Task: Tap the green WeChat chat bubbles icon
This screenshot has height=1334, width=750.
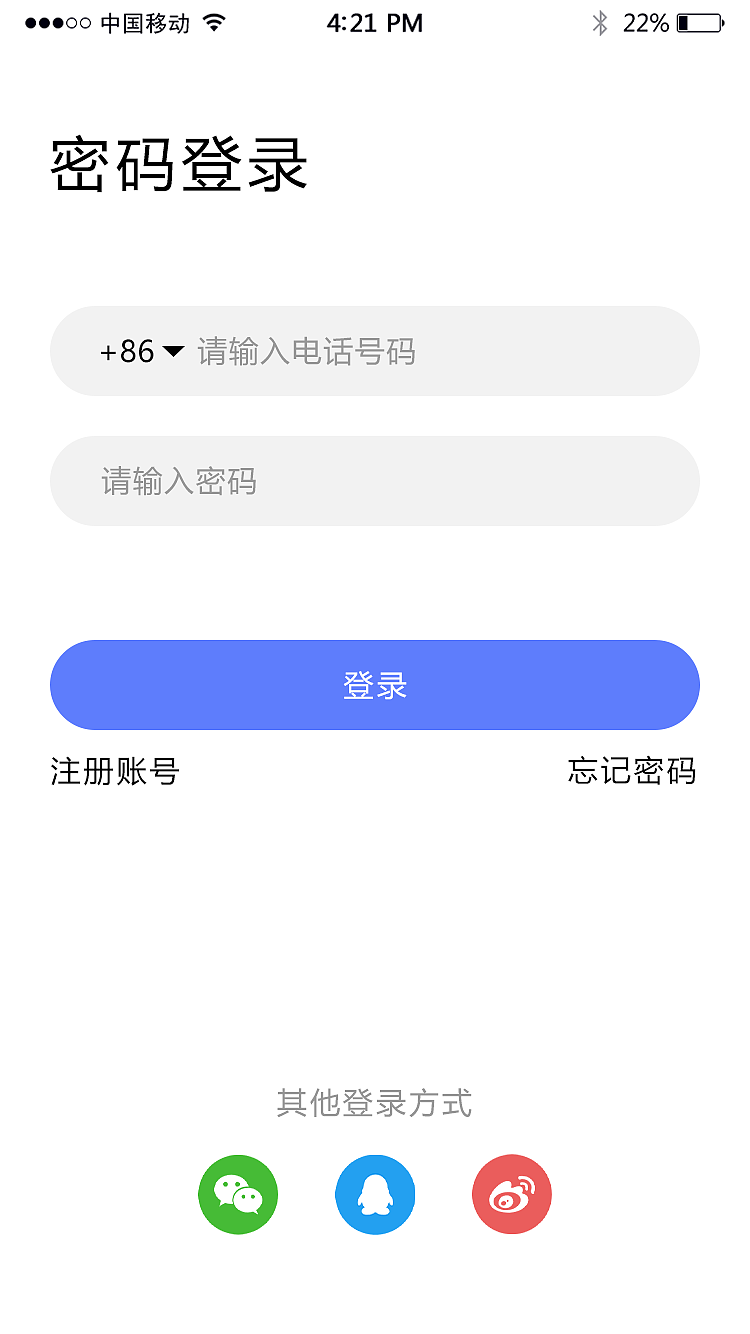Action: (x=237, y=1194)
